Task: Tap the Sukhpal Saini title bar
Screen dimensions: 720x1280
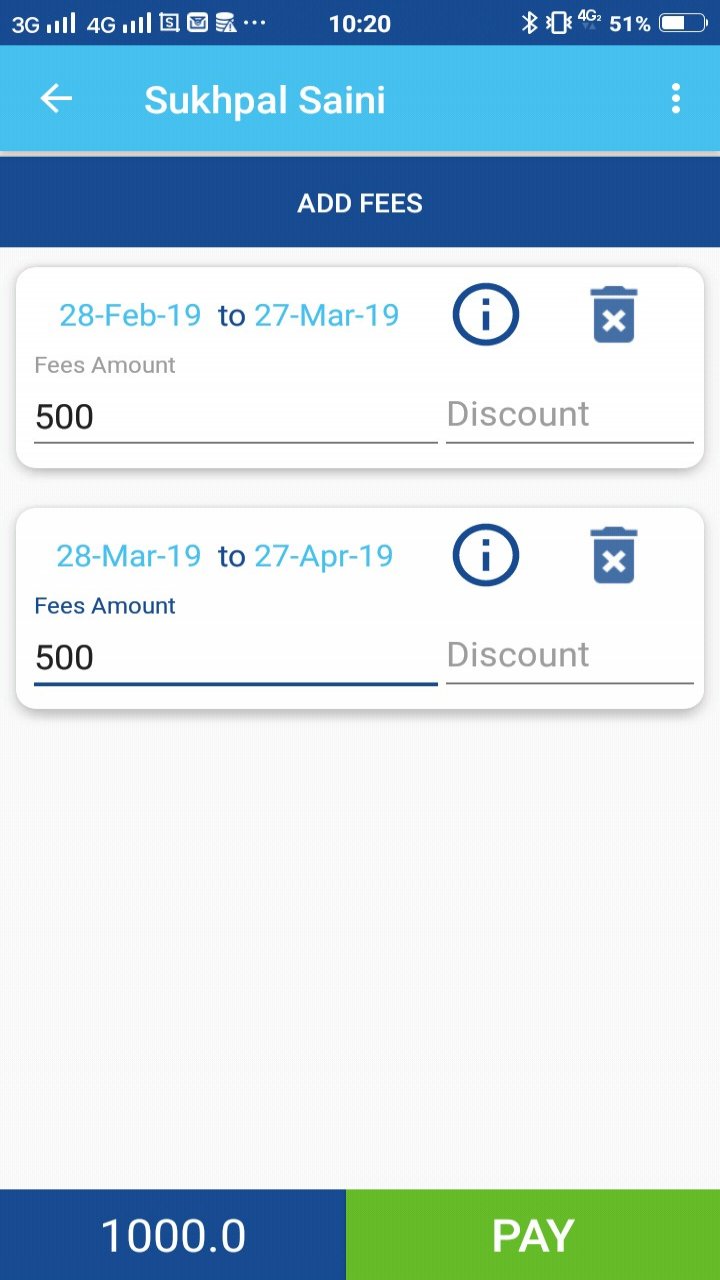Action: 264,98
